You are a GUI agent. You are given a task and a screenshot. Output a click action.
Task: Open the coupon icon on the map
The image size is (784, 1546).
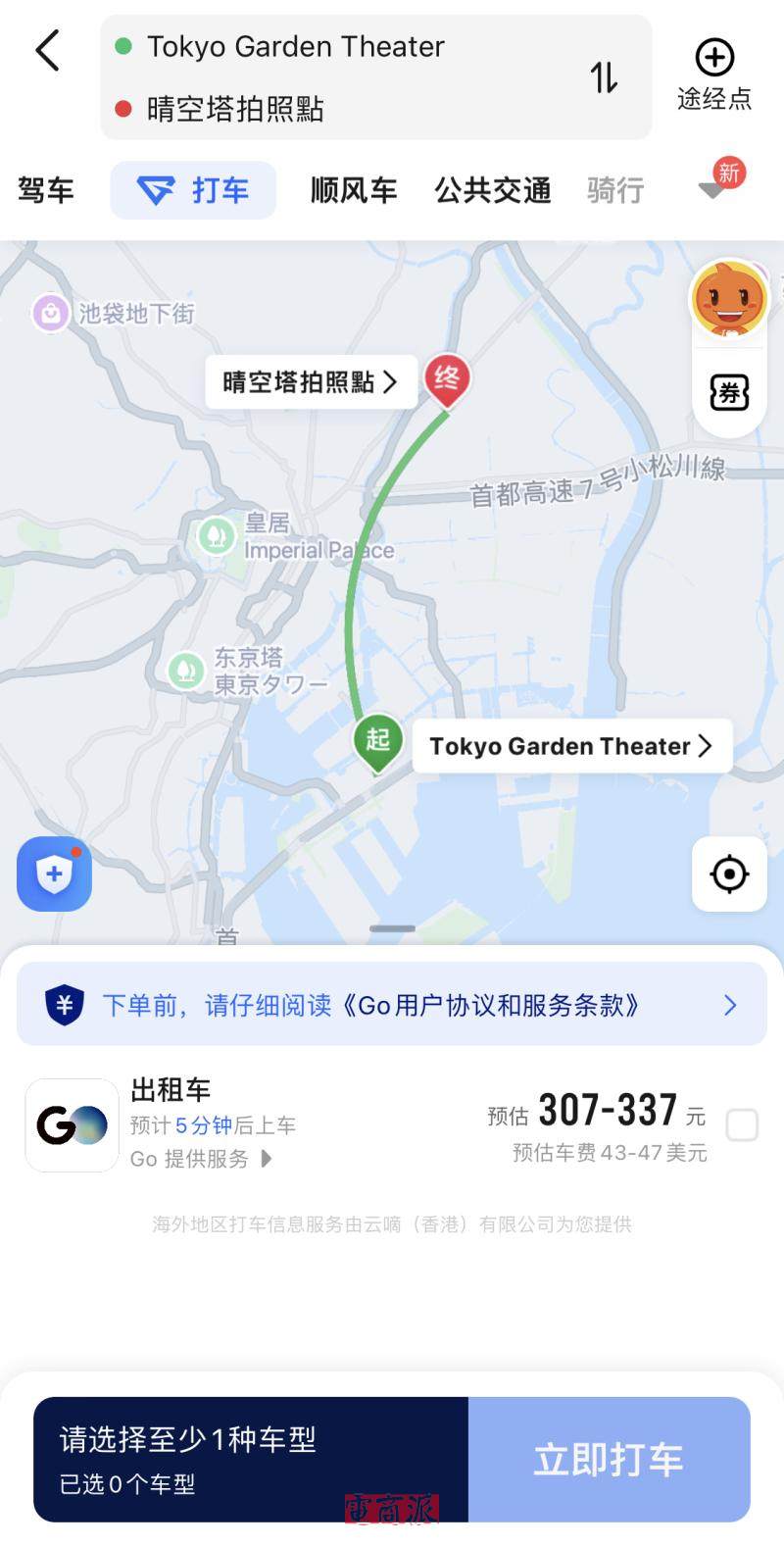(x=729, y=393)
